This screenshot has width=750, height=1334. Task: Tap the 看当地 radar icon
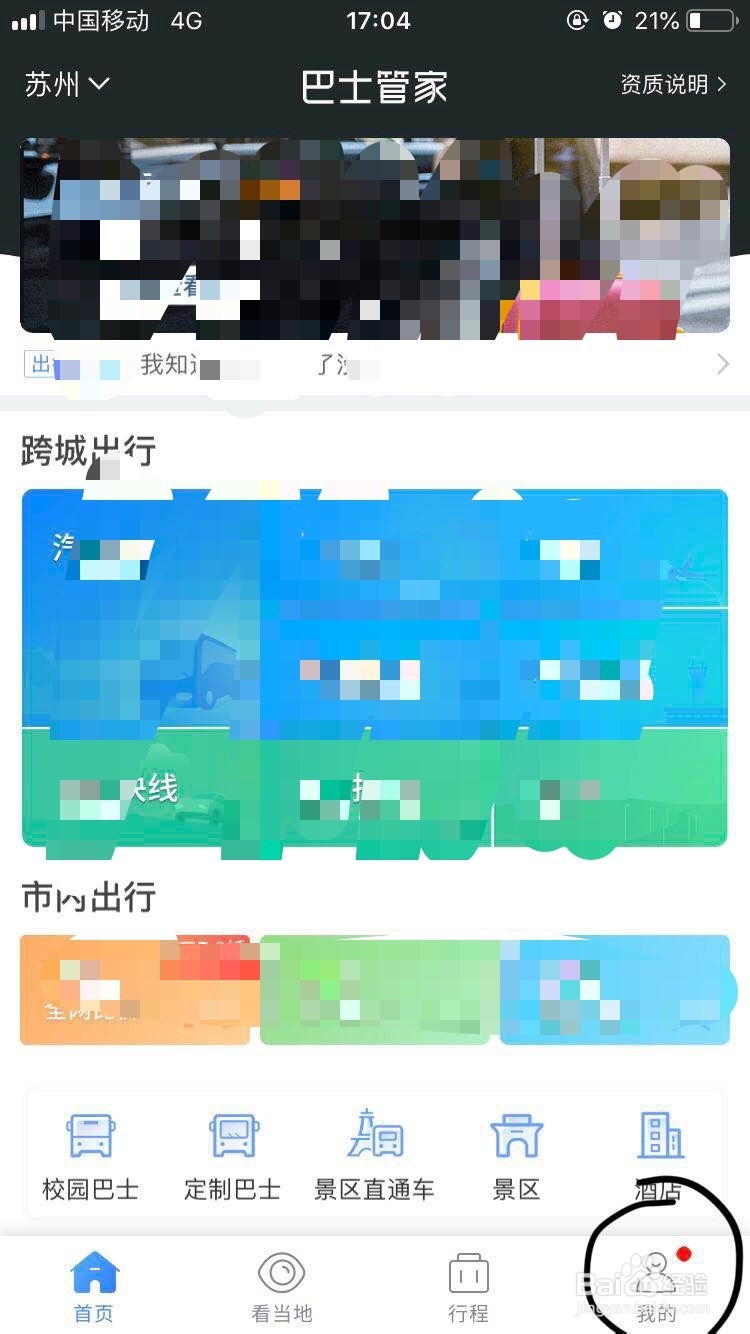[x=281, y=1268]
